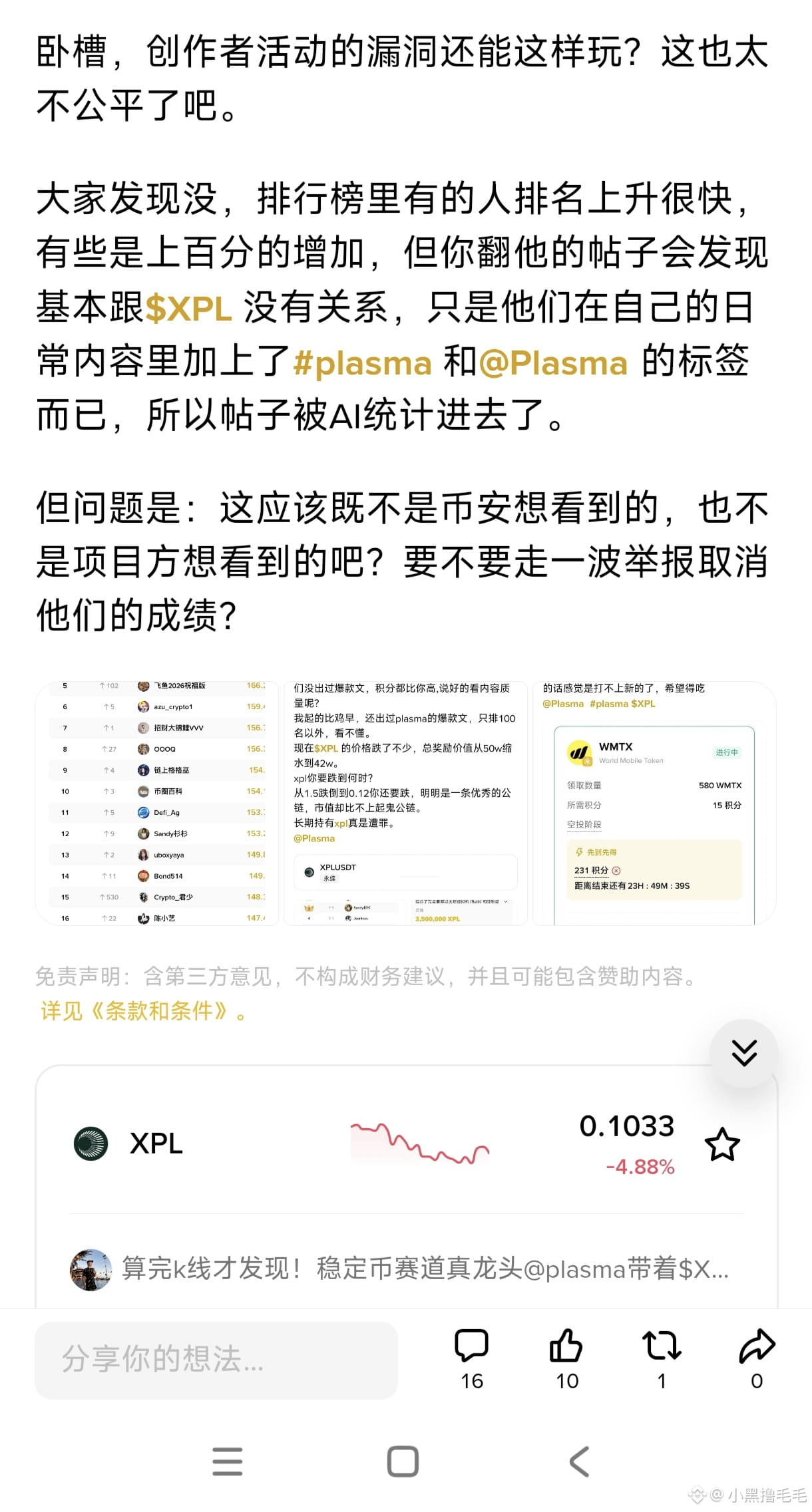Open the @Plasma mention link

click(553, 363)
